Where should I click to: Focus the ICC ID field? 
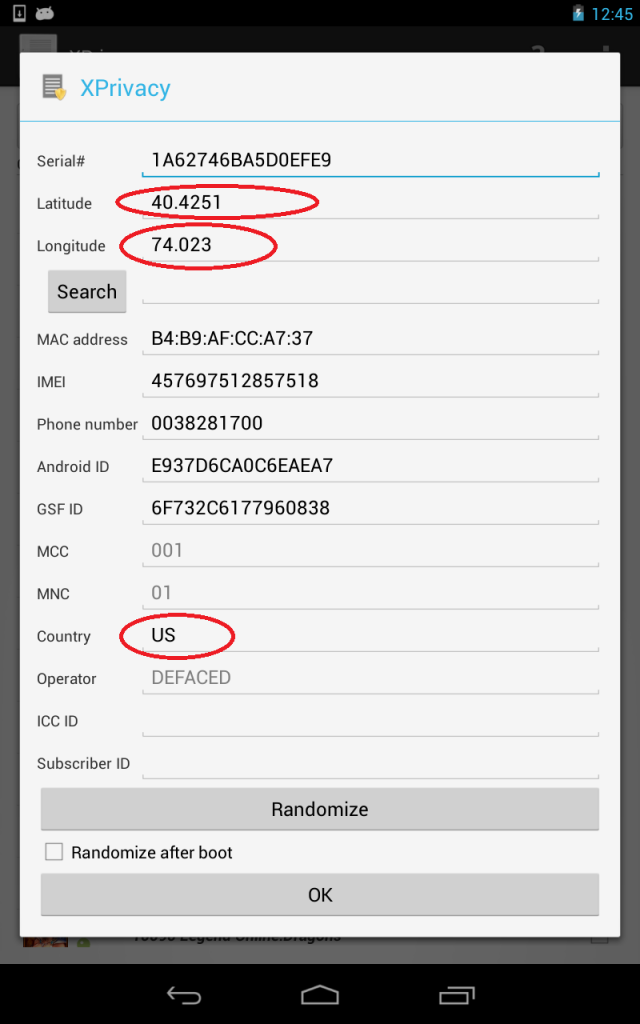tap(370, 721)
